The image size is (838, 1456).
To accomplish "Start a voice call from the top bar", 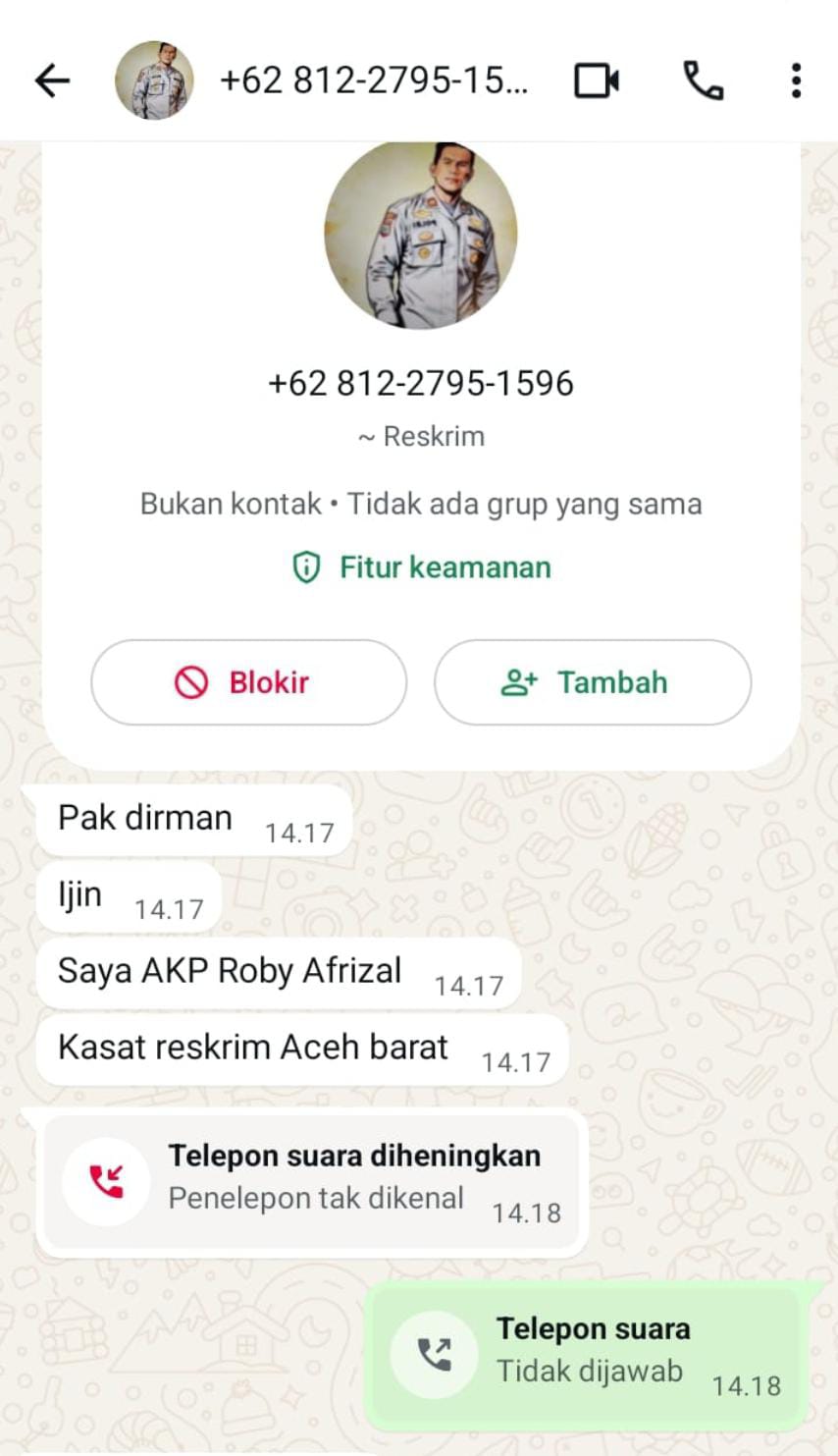I will [x=703, y=81].
